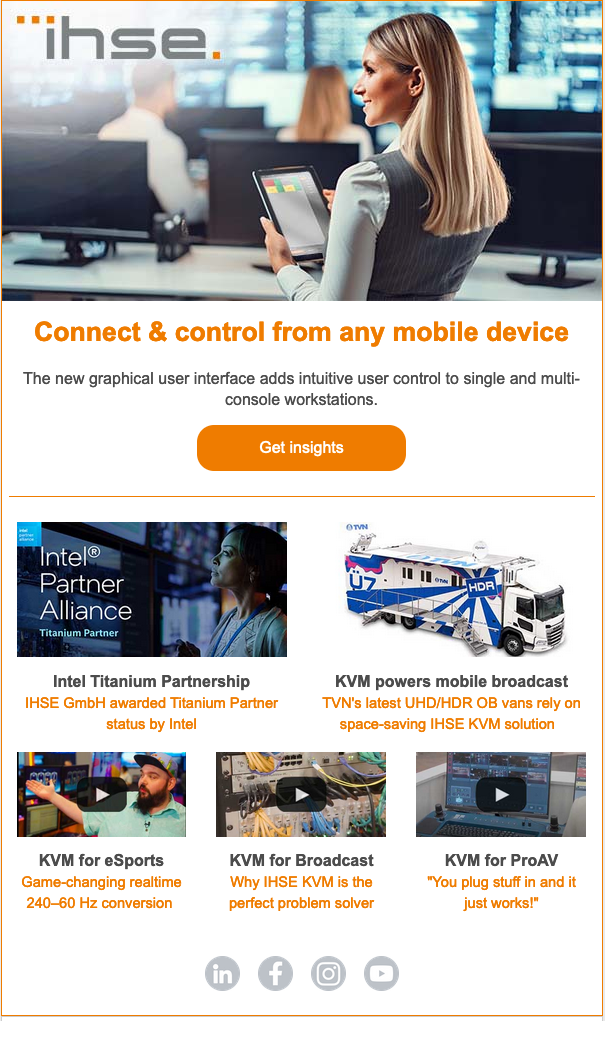
Task: Read the TVN's latest UHD/HDR OB vans link
Action: 451,713
